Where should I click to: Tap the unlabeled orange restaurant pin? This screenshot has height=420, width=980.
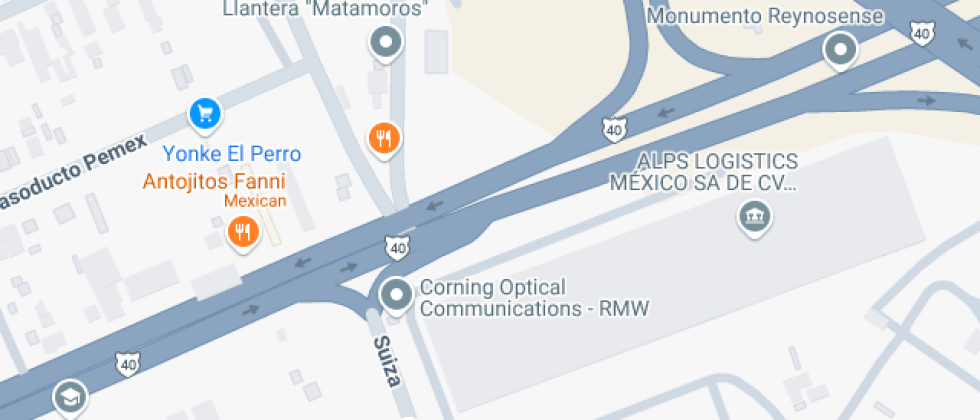coord(384,138)
